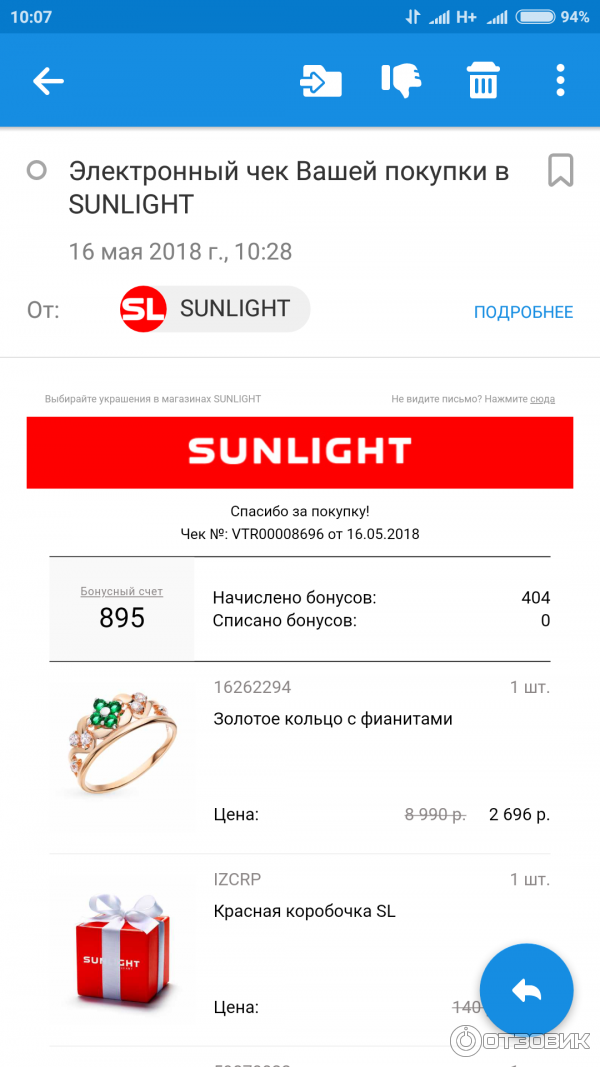Toggle the unread circle beside the subject
Image resolution: width=600 pixels, height=1067 pixels.
pyautogui.click(x=37, y=171)
